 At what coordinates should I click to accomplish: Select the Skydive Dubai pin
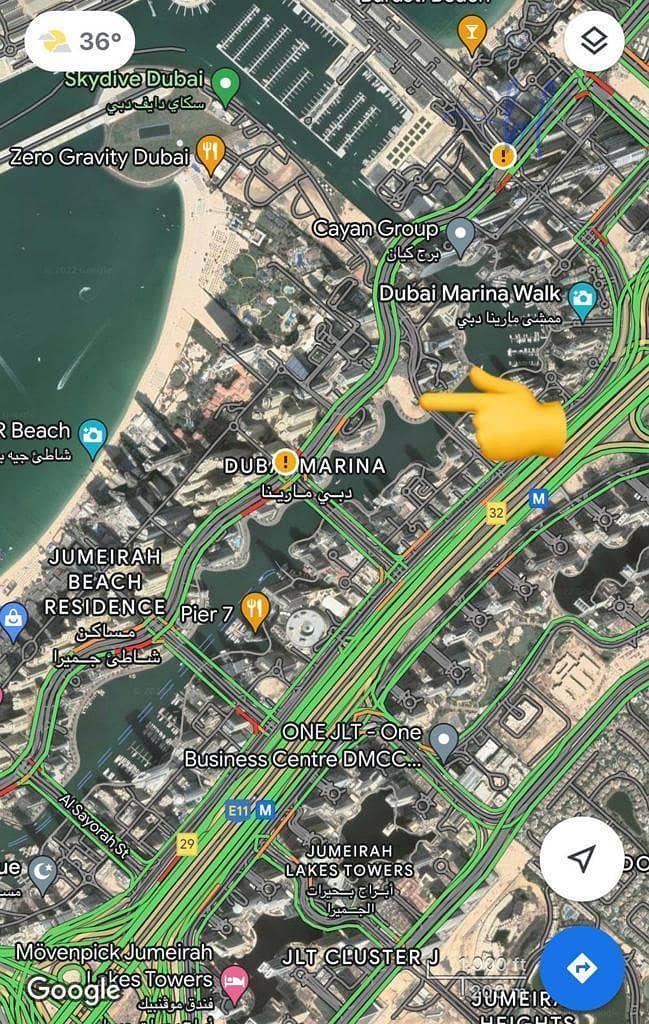pos(226,86)
